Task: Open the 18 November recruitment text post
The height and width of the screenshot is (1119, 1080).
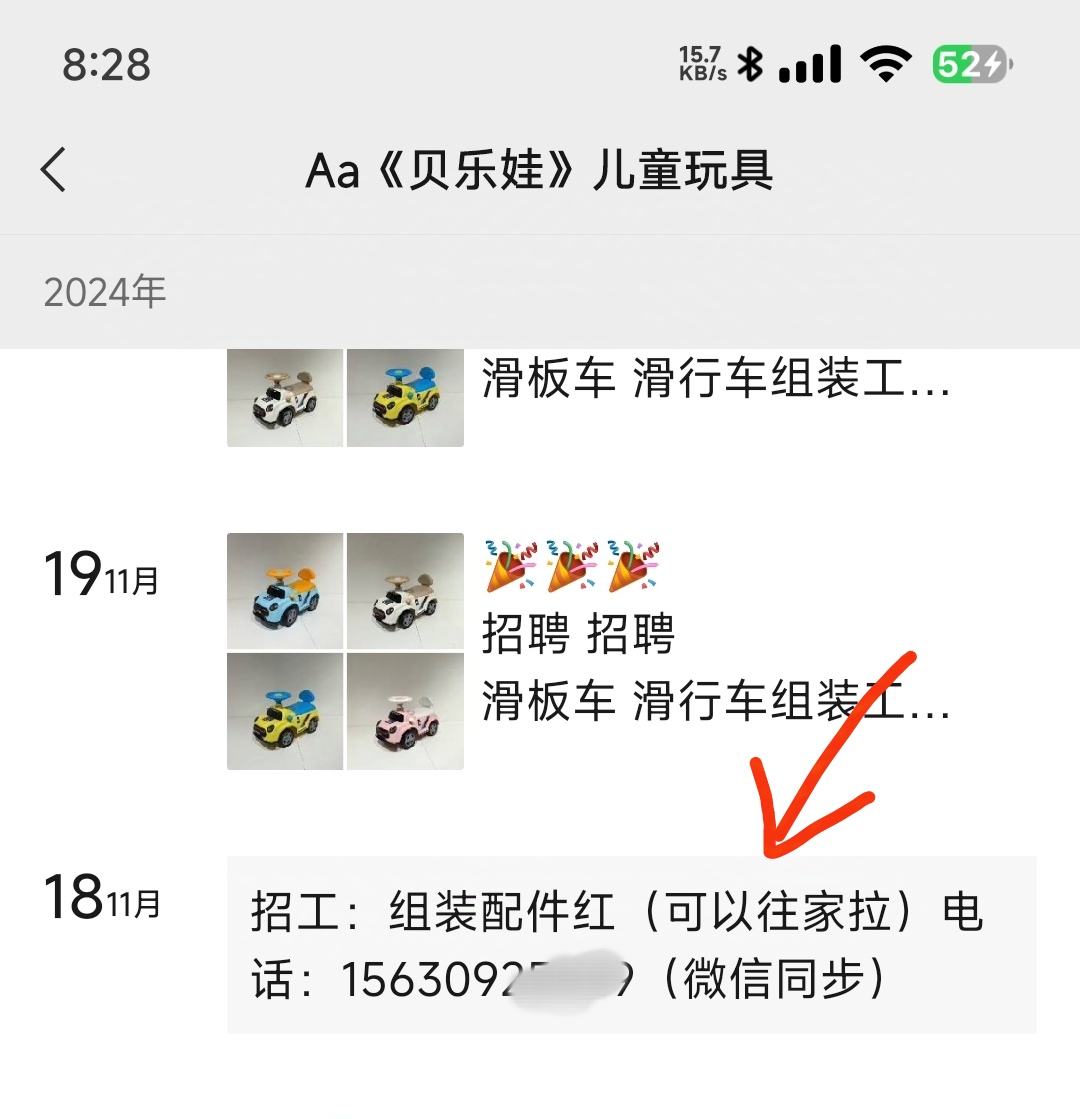Action: pyautogui.click(x=630, y=944)
